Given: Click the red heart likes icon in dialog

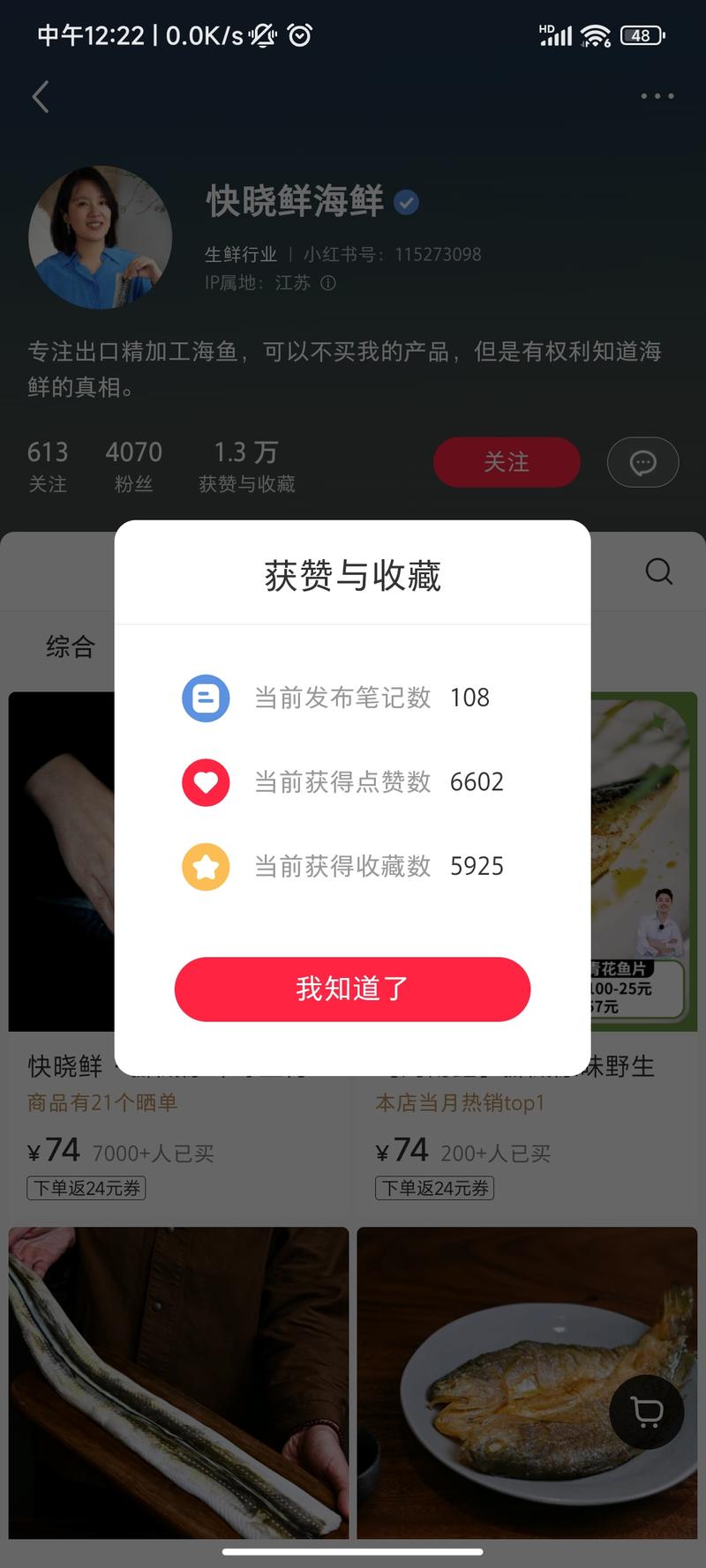Looking at the screenshot, I should (206, 782).
